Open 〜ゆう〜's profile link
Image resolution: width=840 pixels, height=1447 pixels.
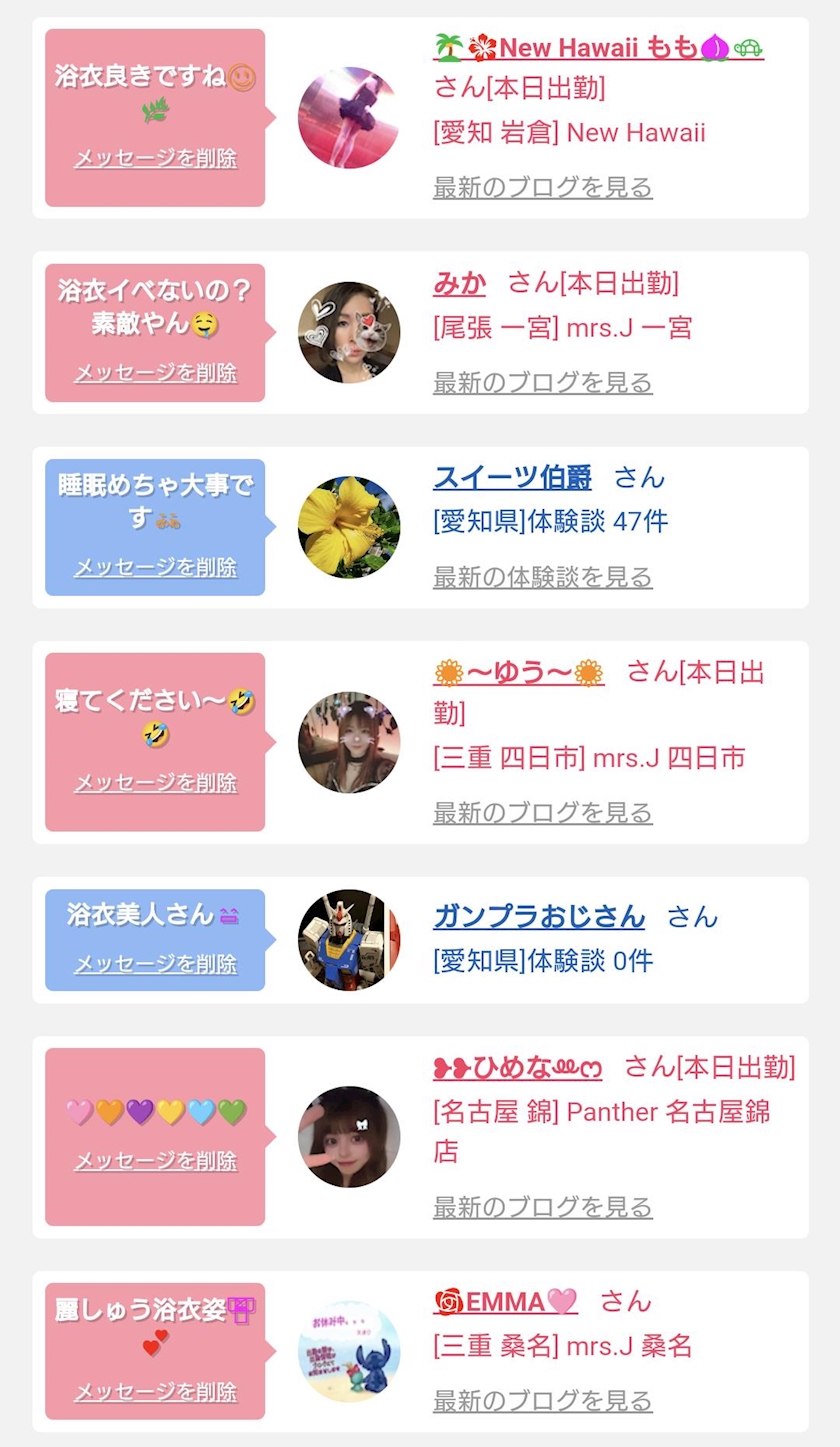click(518, 673)
